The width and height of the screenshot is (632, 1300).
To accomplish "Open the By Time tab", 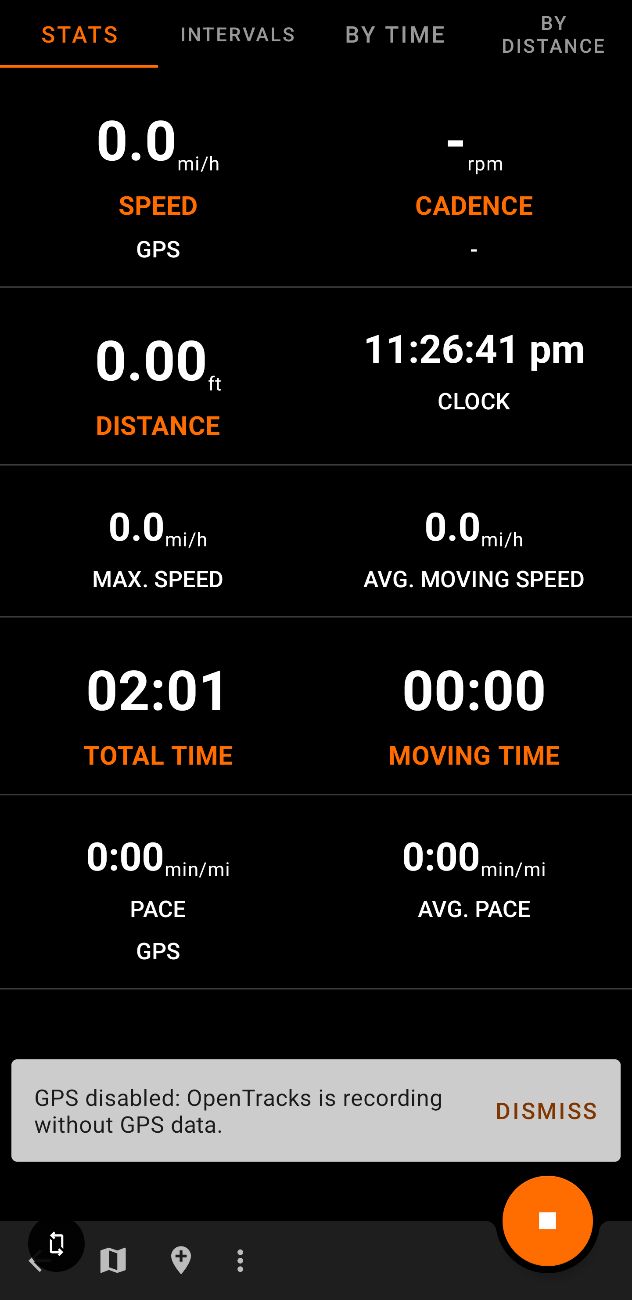I will [x=395, y=35].
